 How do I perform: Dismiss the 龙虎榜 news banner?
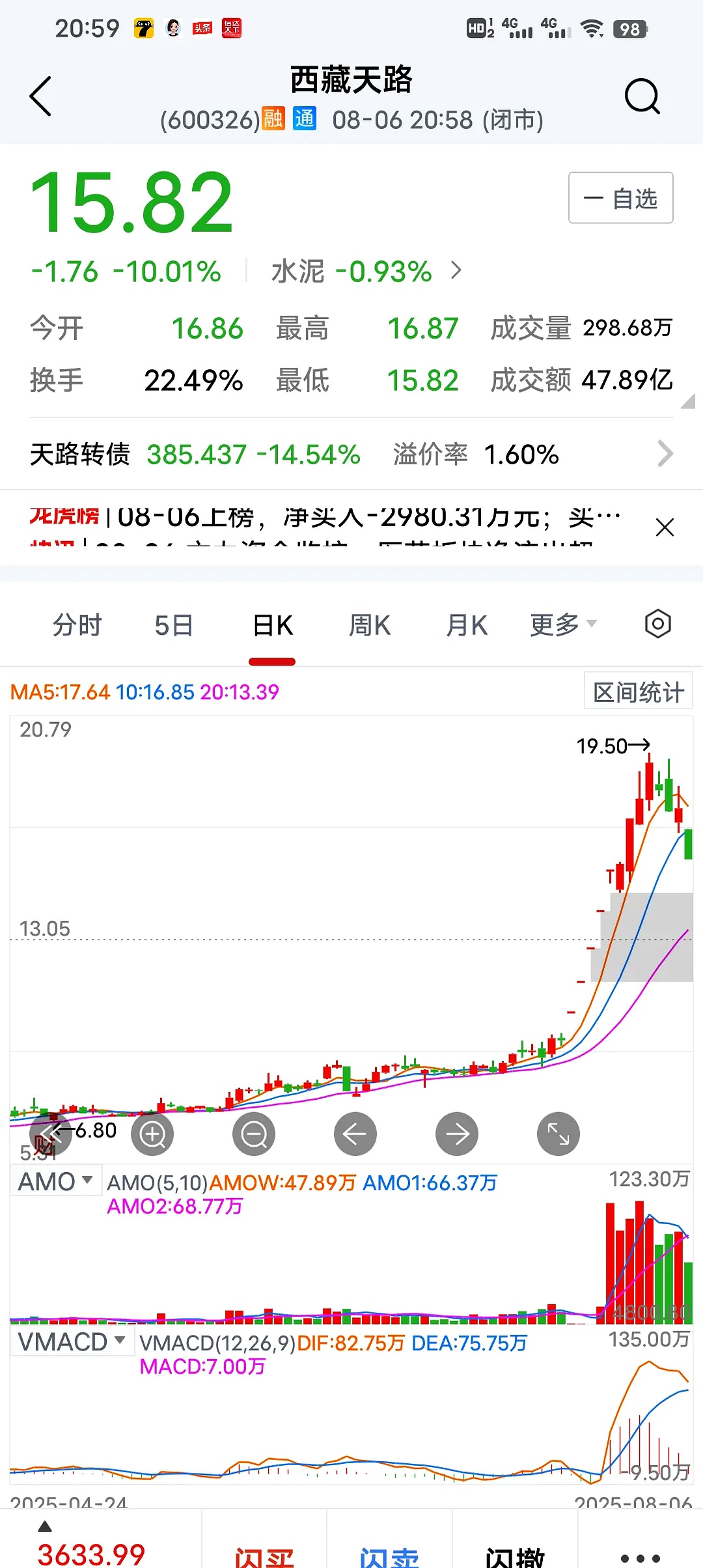tap(665, 527)
